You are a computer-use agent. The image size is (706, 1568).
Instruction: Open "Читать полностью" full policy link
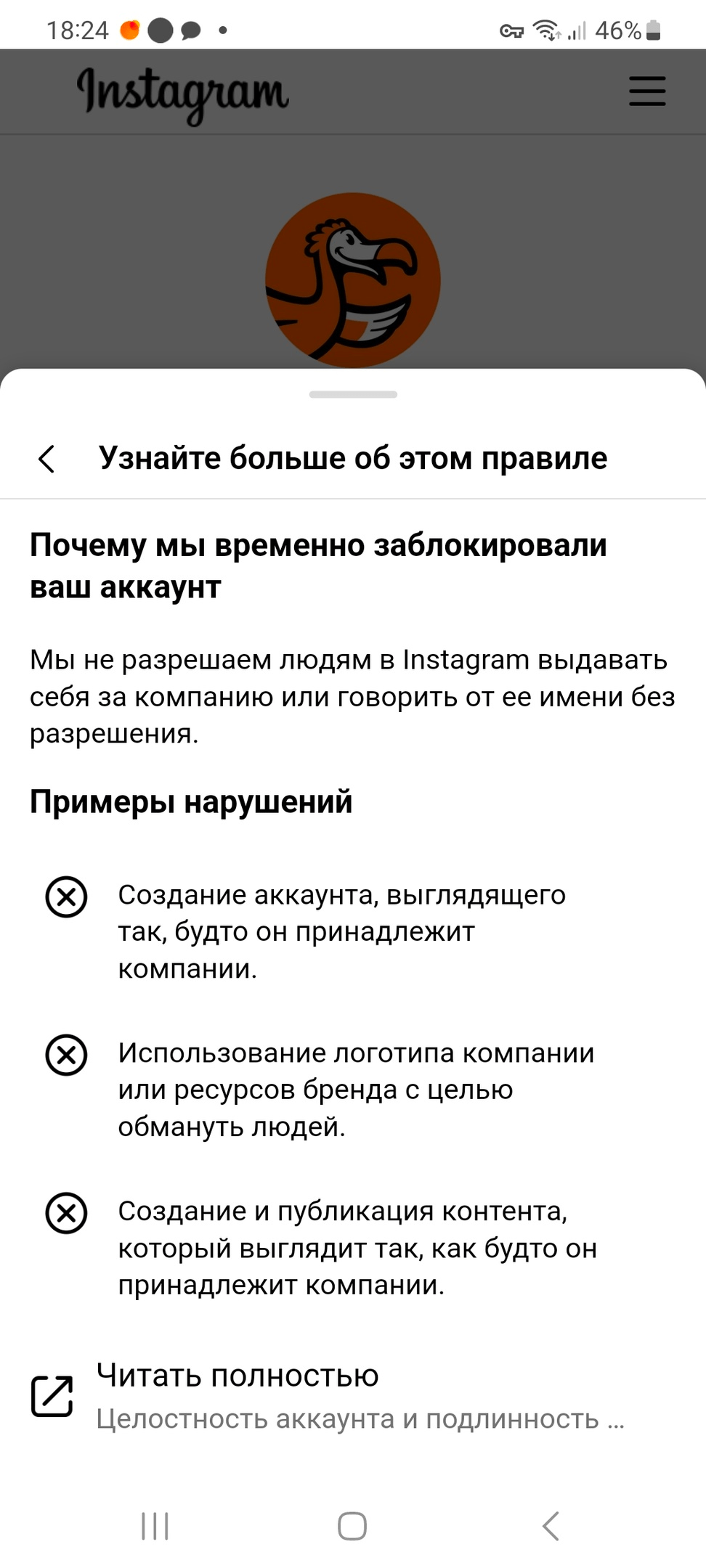pos(327,1397)
